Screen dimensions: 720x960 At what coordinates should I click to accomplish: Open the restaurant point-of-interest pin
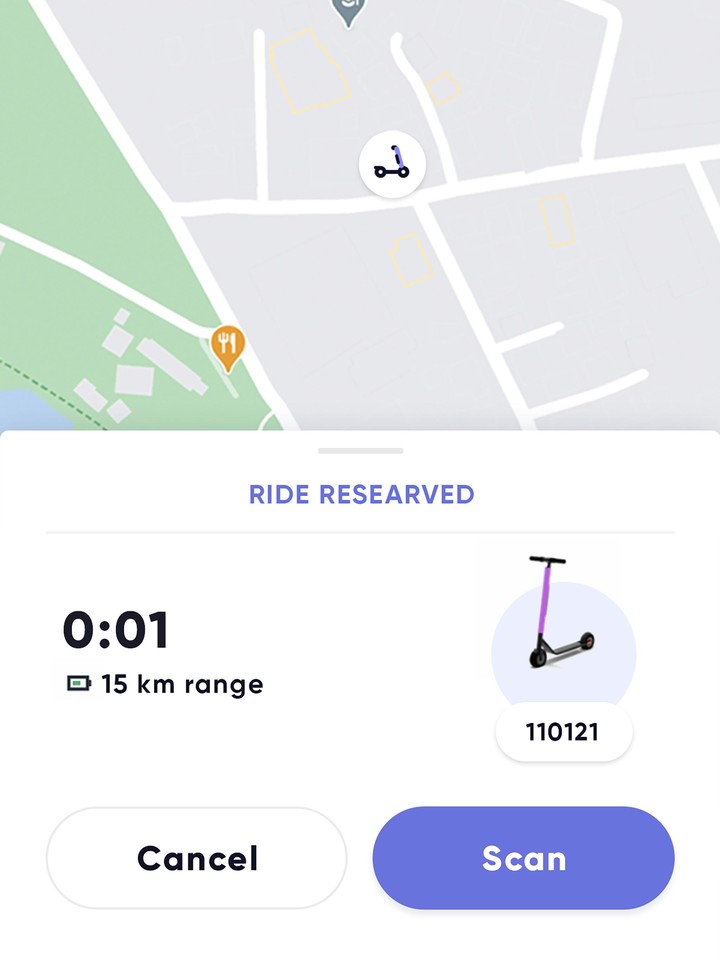[x=227, y=343]
